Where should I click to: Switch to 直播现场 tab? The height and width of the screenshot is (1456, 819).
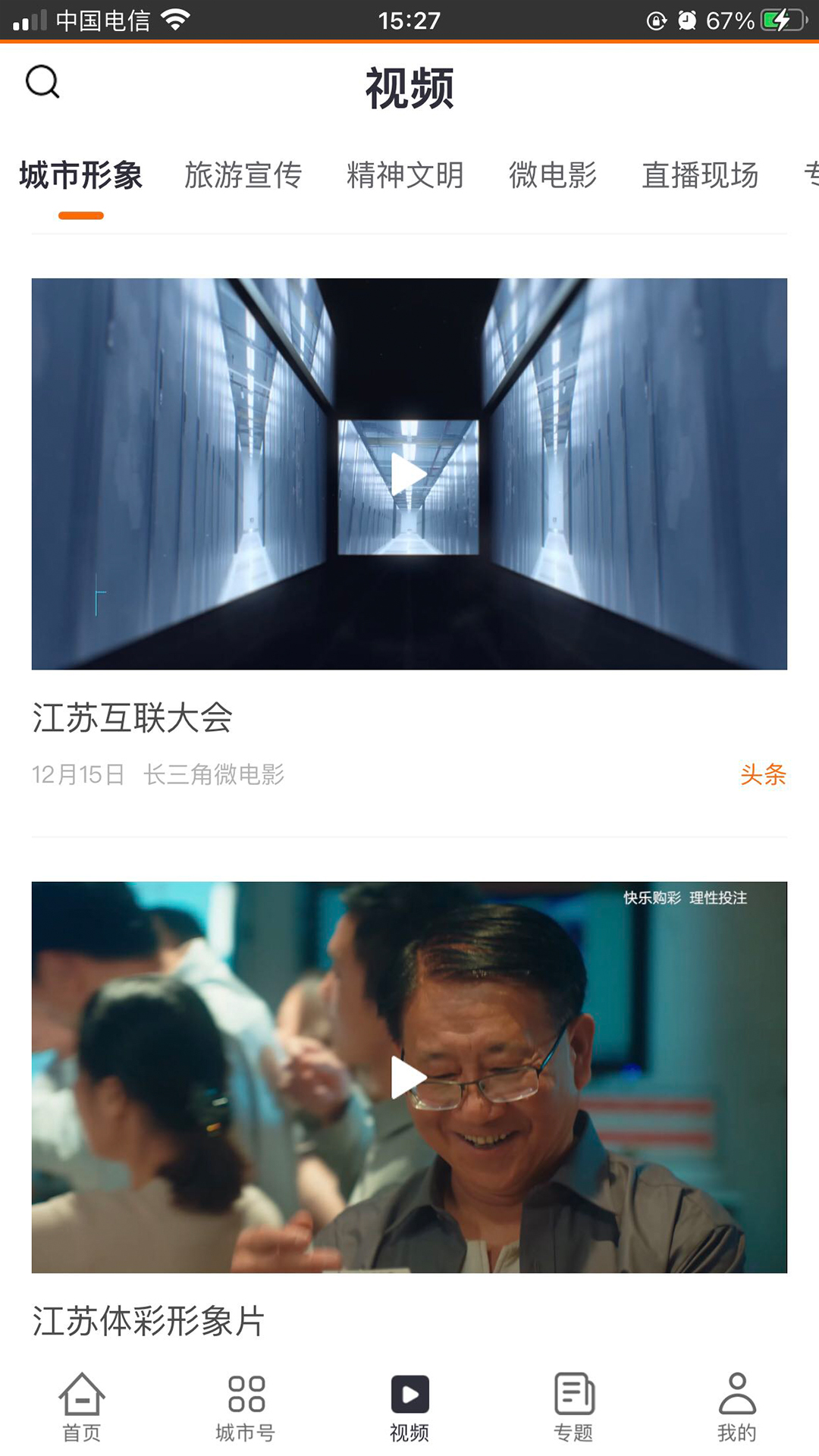coord(700,176)
